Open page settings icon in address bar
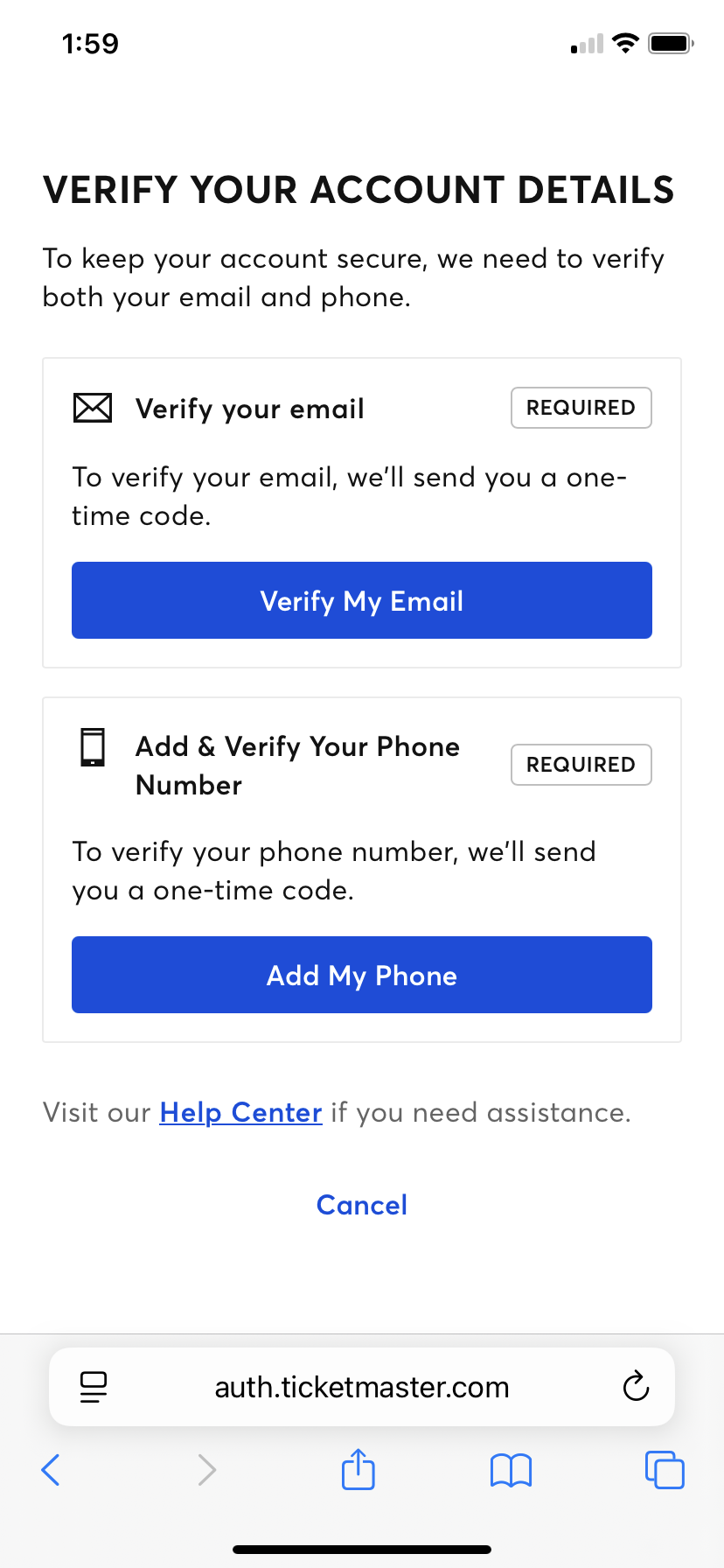 point(94,1387)
